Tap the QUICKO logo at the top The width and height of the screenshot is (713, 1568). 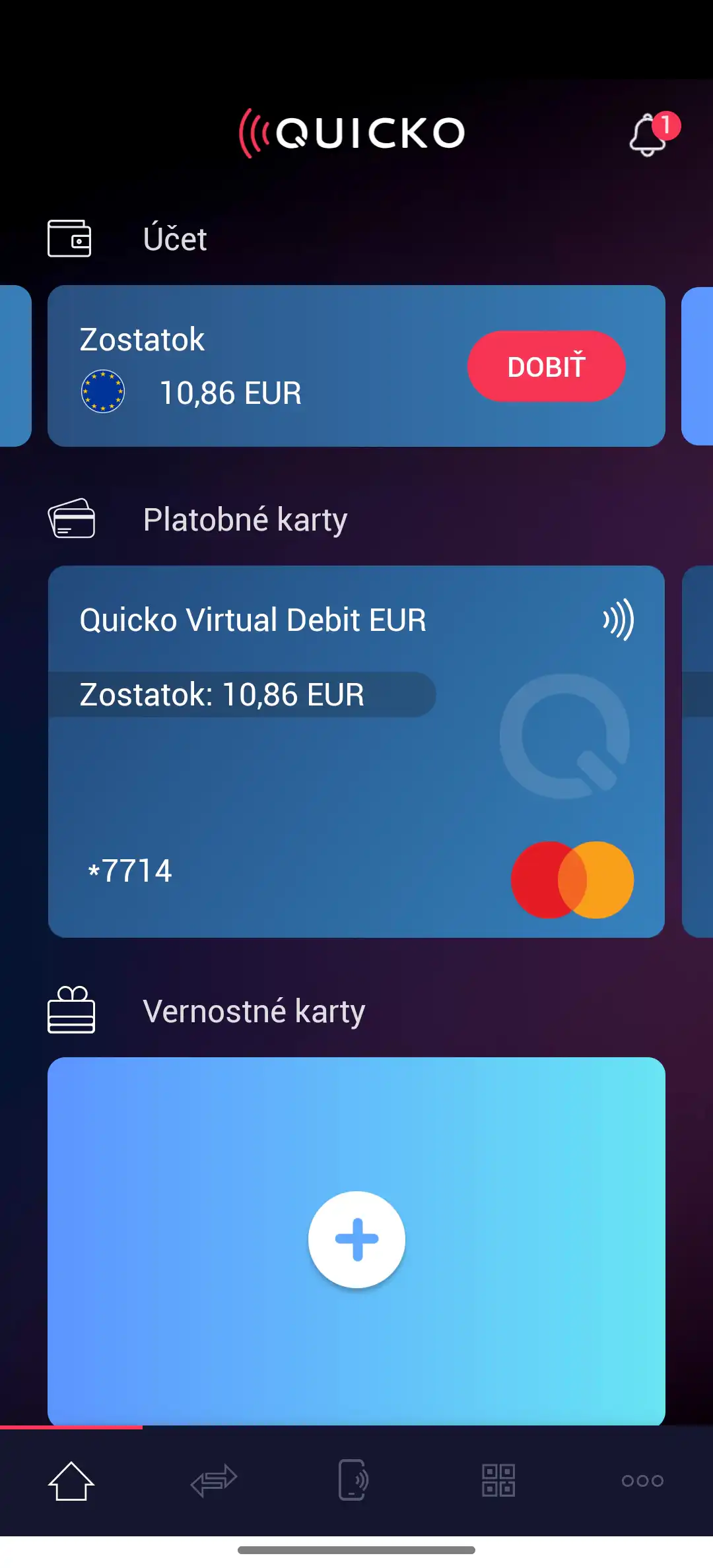tap(353, 131)
